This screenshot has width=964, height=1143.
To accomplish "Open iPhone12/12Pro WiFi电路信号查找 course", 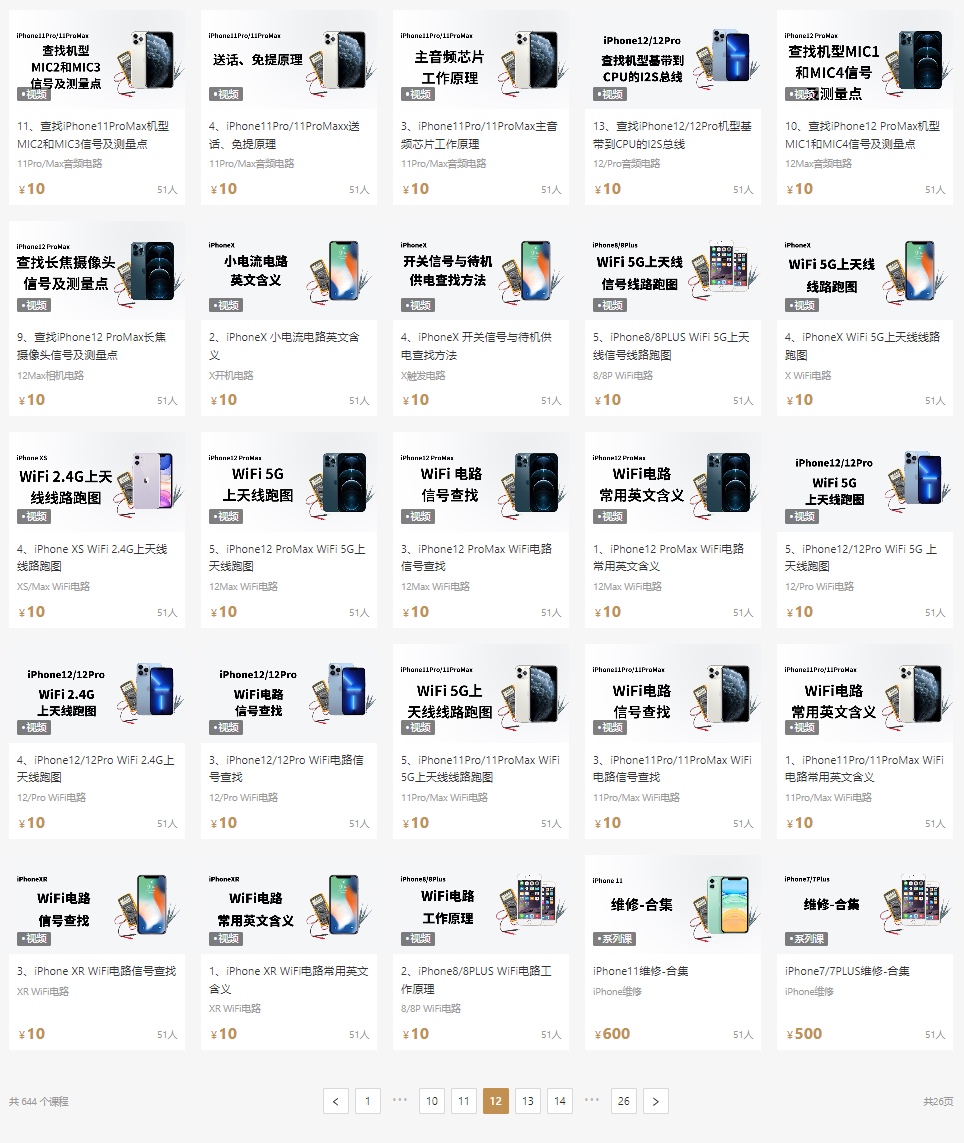I will (x=288, y=768).
